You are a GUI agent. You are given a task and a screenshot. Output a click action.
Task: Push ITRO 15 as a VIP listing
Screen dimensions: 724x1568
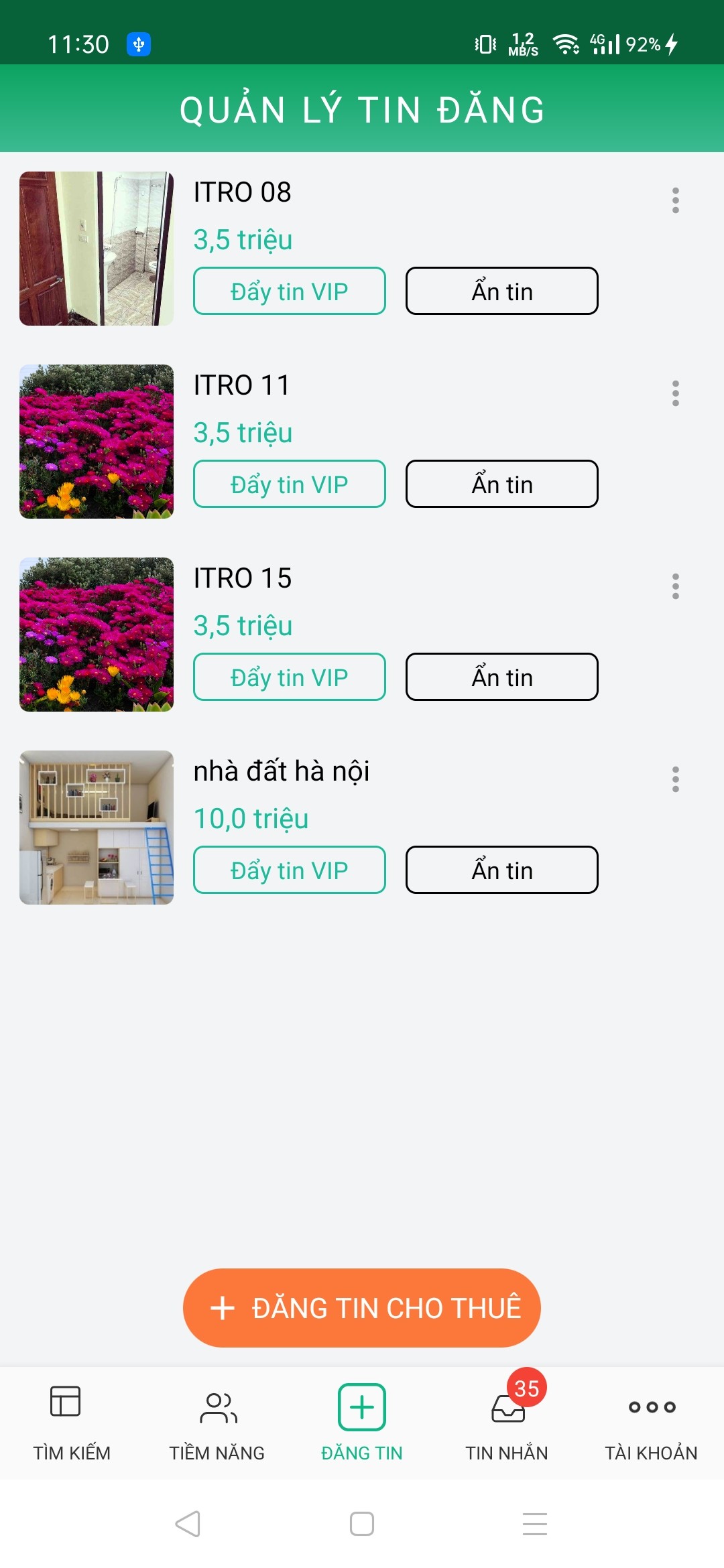289,677
